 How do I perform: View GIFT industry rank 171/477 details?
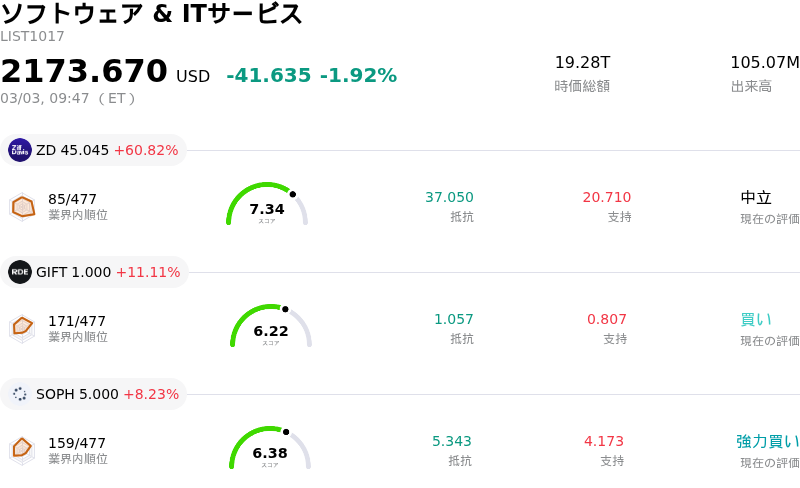76,321
